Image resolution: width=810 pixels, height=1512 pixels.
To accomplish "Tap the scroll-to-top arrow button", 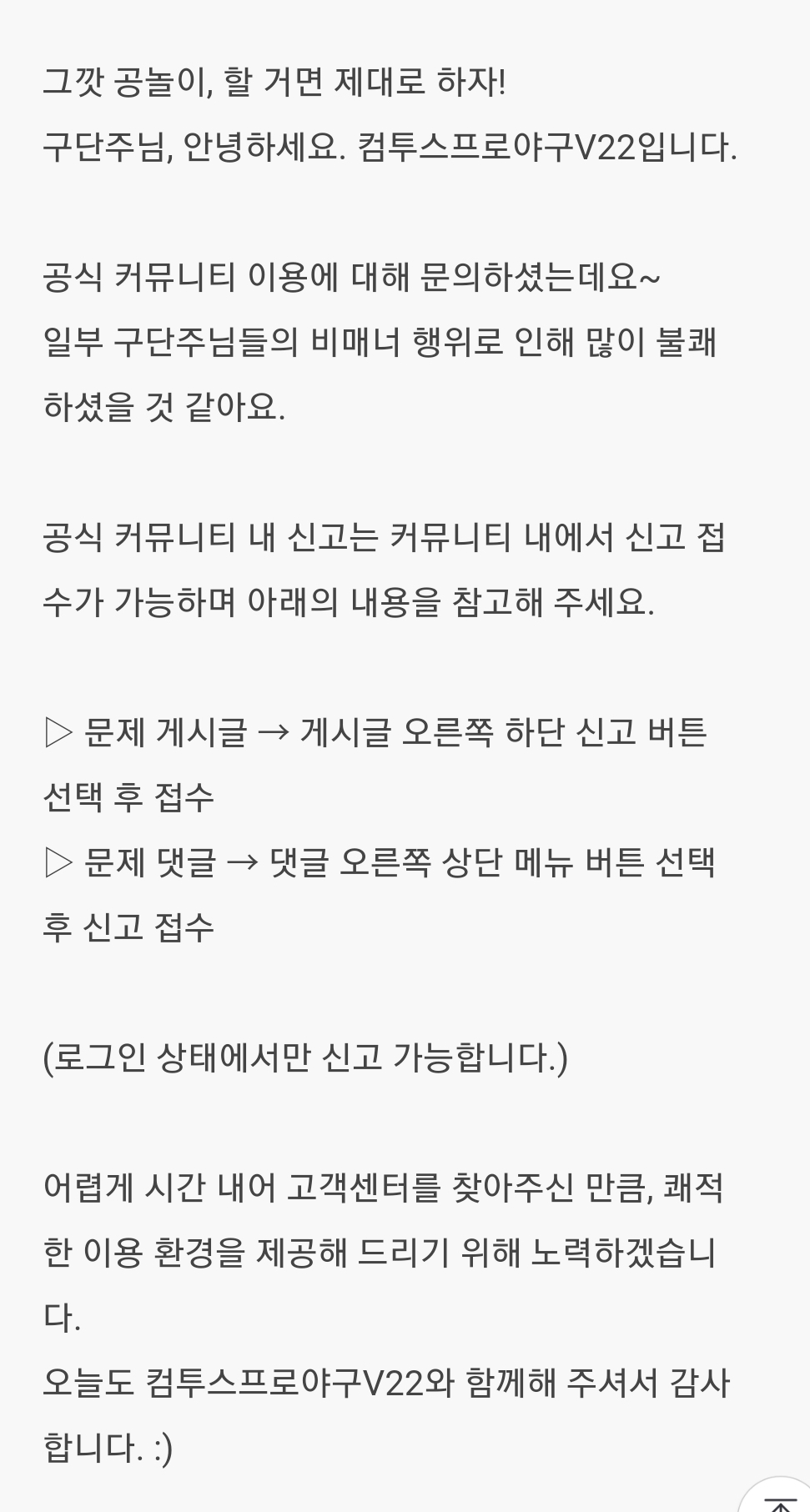I will point(778,1499).
